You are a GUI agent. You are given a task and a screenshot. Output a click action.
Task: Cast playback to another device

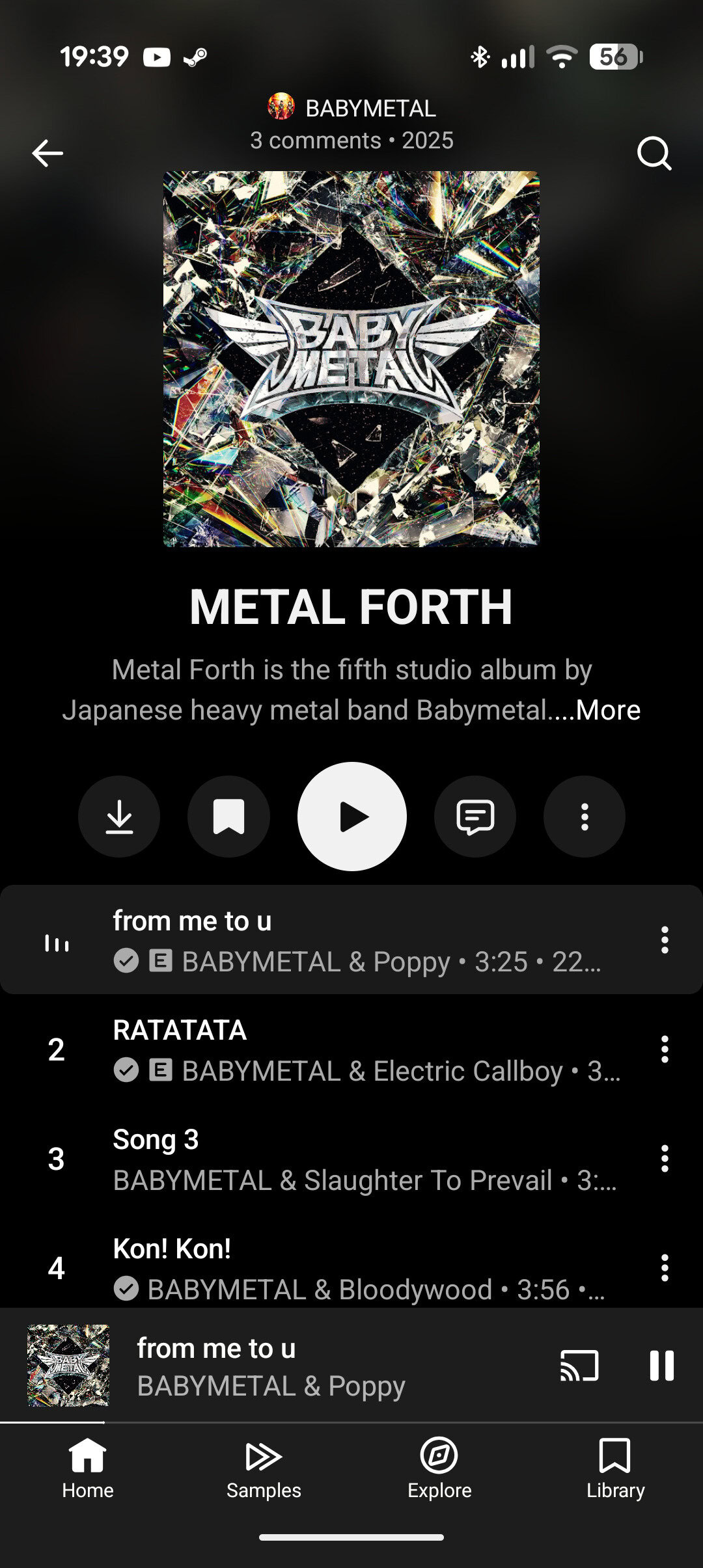(x=579, y=1365)
